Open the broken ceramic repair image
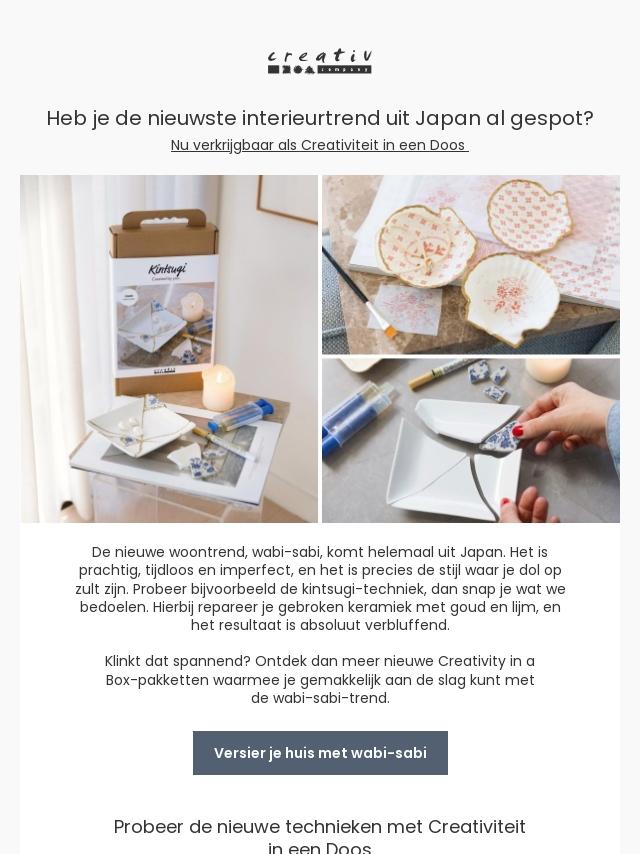The width and height of the screenshot is (640, 854). click(471, 441)
